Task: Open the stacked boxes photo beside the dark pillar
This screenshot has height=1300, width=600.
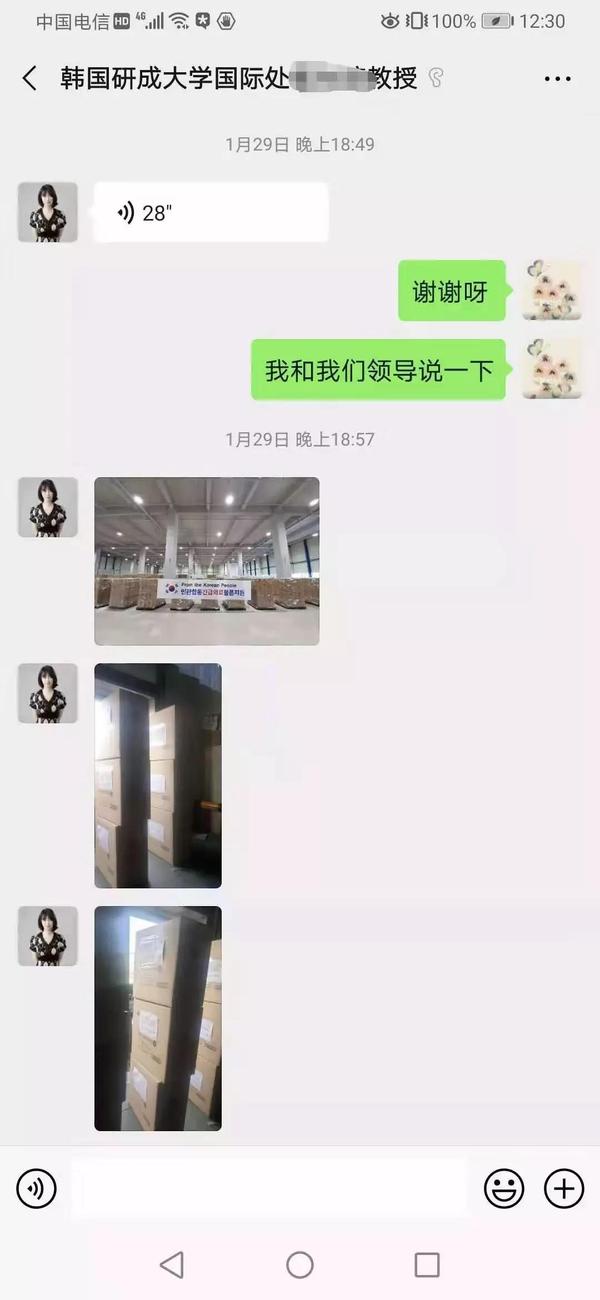Action: click(158, 776)
